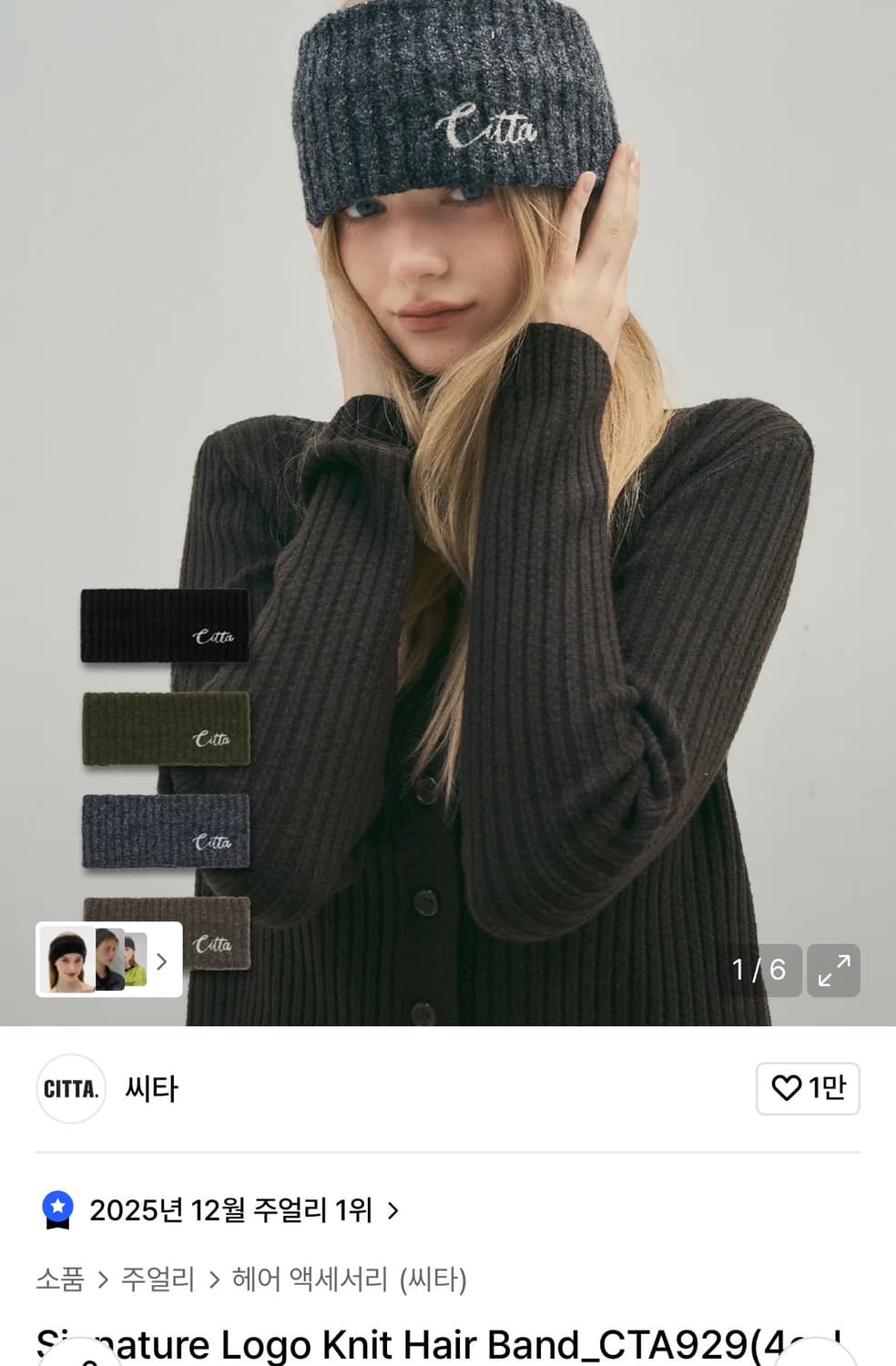896x1366 pixels.
Task: Expand the "2025년 12월 주얼리 1위" chevron
Action: (x=392, y=1211)
